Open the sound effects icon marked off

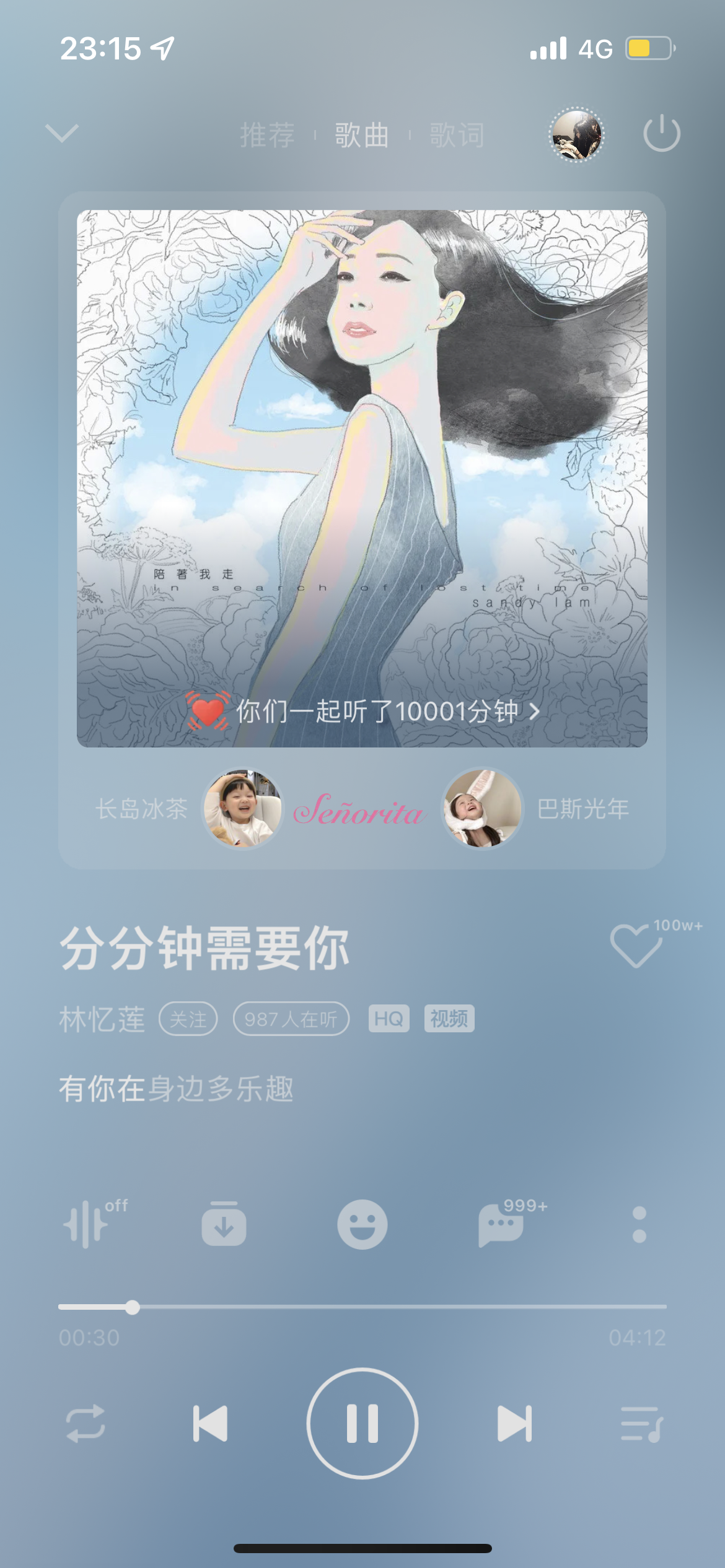point(93,1224)
